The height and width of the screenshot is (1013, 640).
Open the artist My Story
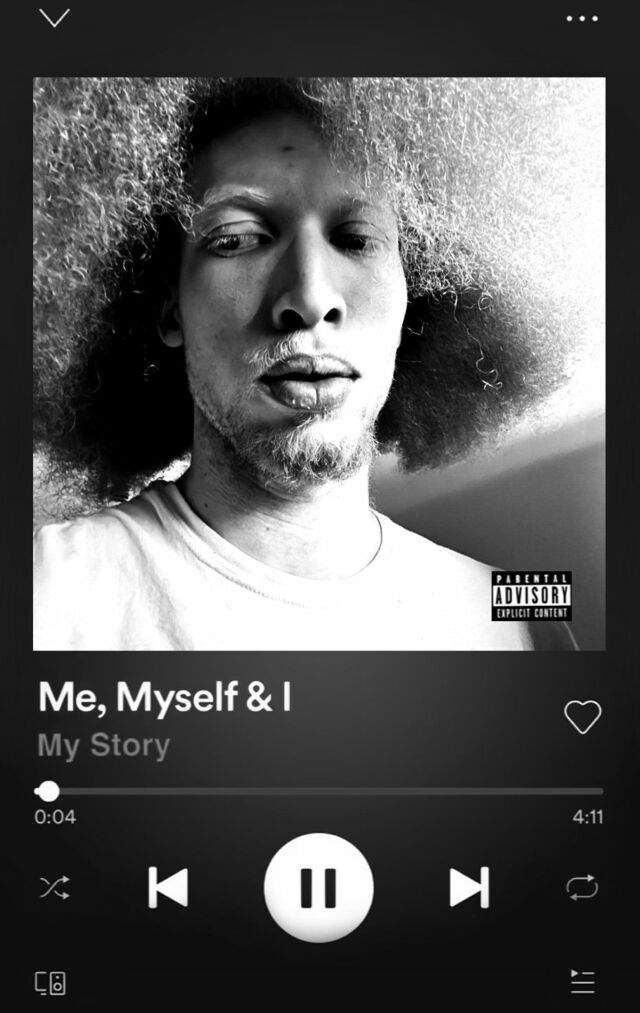tap(104, 745)
